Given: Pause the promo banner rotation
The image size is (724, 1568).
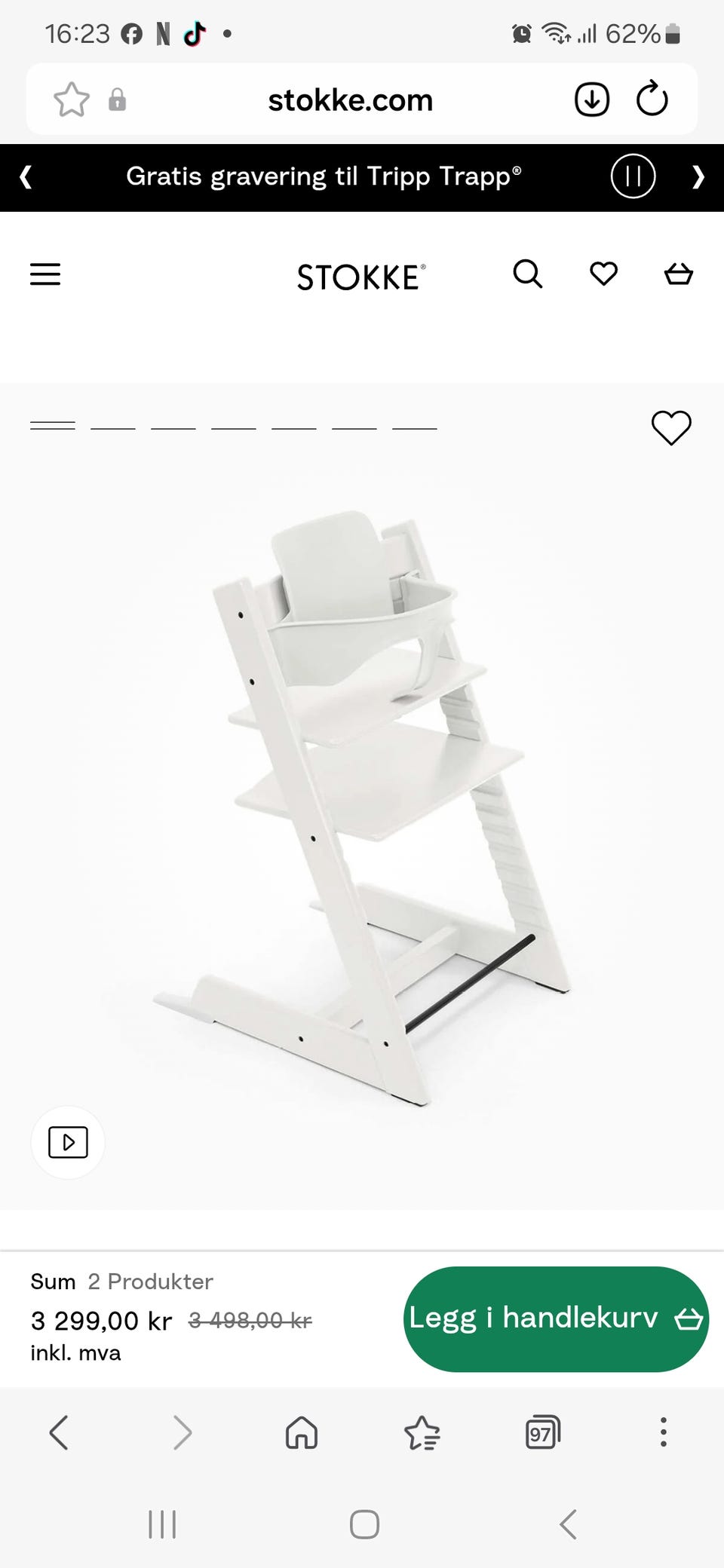Looking at the screenshot, I should coord(633,176).
